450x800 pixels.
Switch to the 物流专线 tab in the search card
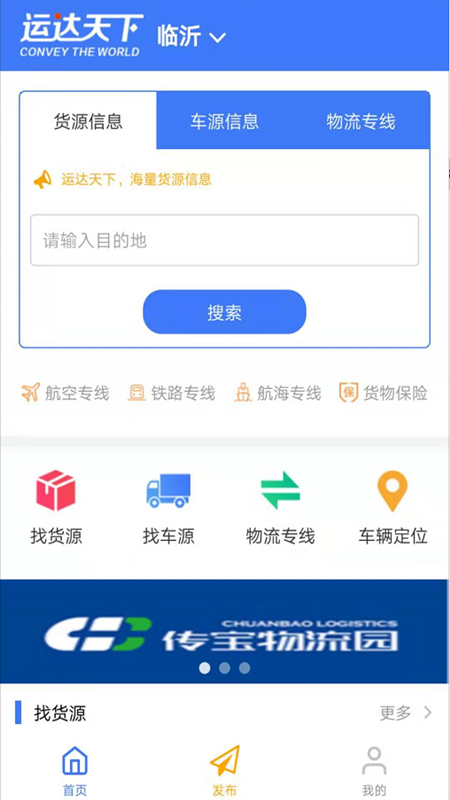[x=361, y=121]
